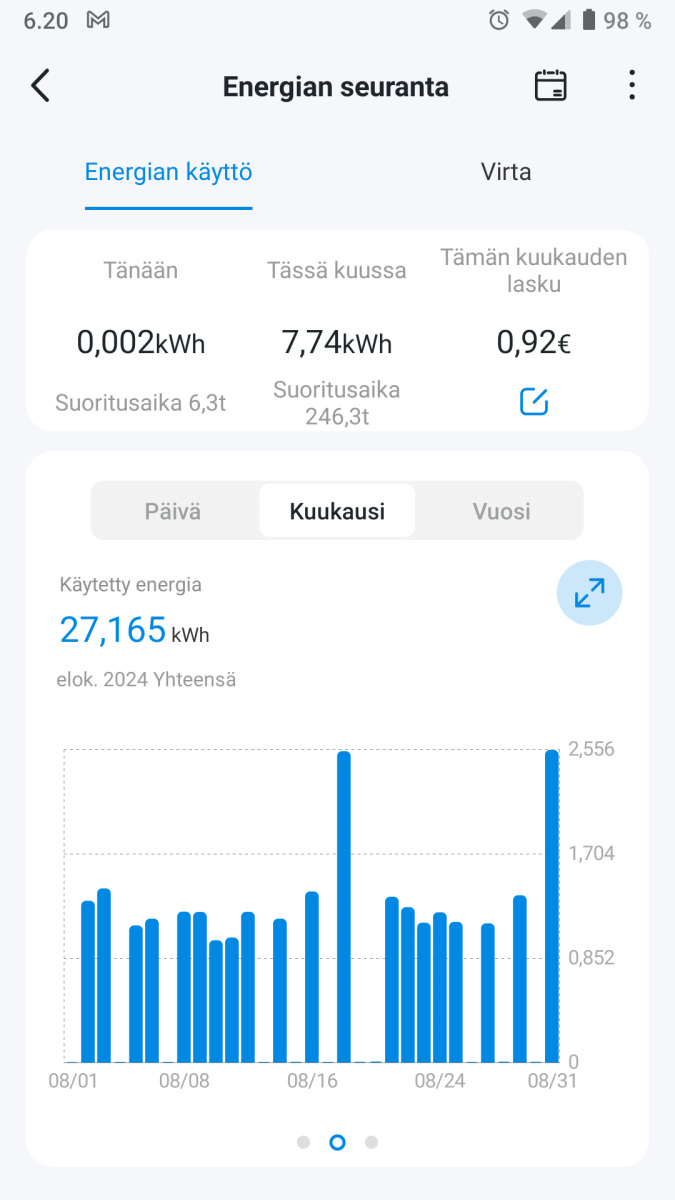Go back from Energian seuranta
The image size is (675, 1200).
(40, 86)
